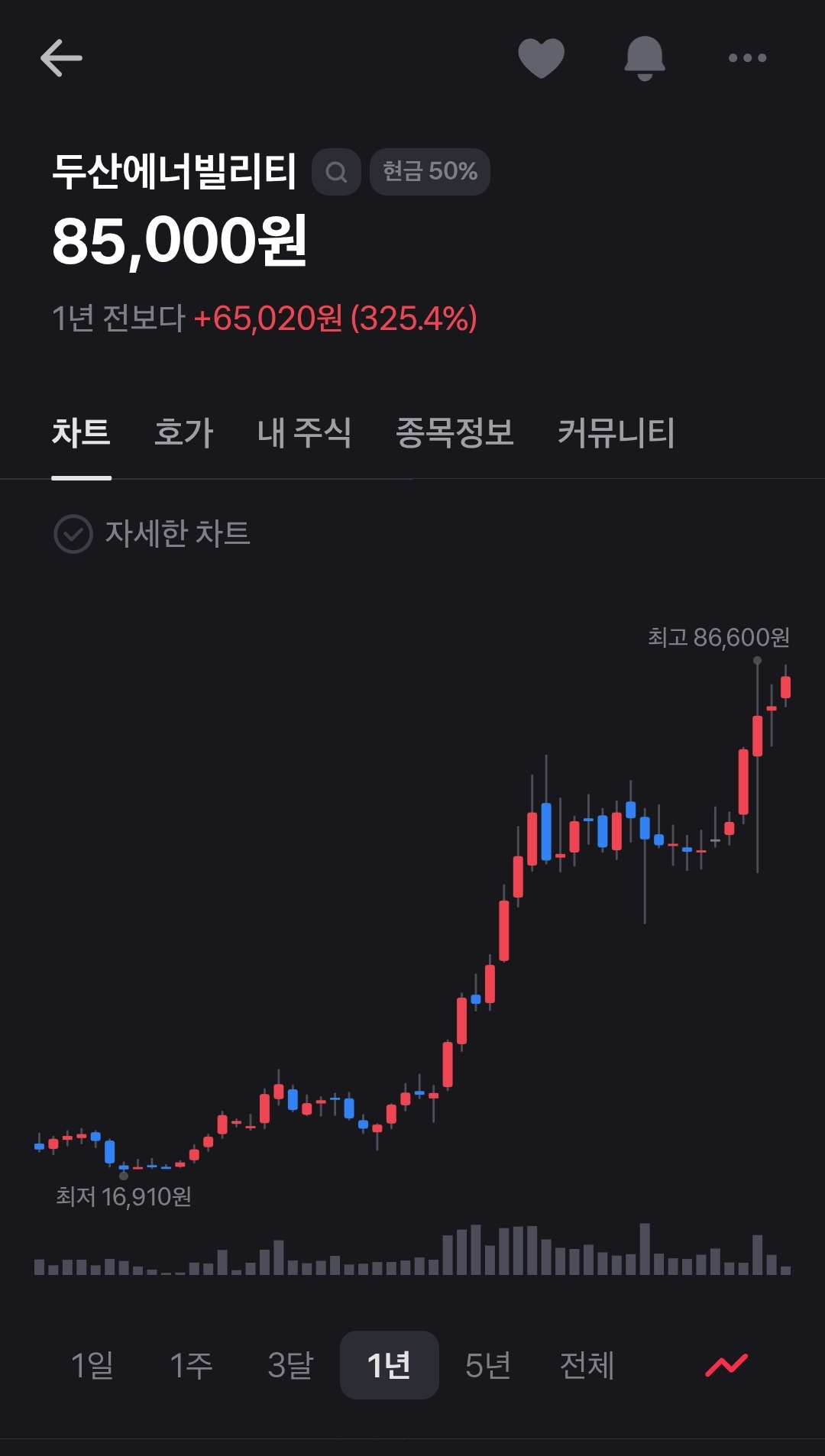The width and height of the screenshot is (825, 1456).
Task: Select the 1년 chart period
Action: click(x=389, y=1365)
